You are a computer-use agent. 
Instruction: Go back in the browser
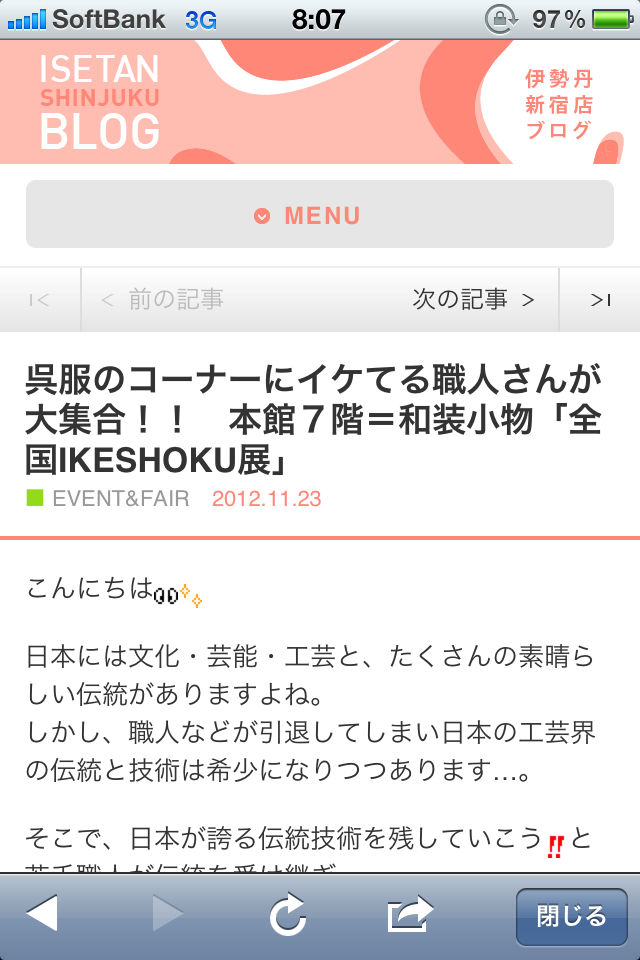(x=42, y=914)
